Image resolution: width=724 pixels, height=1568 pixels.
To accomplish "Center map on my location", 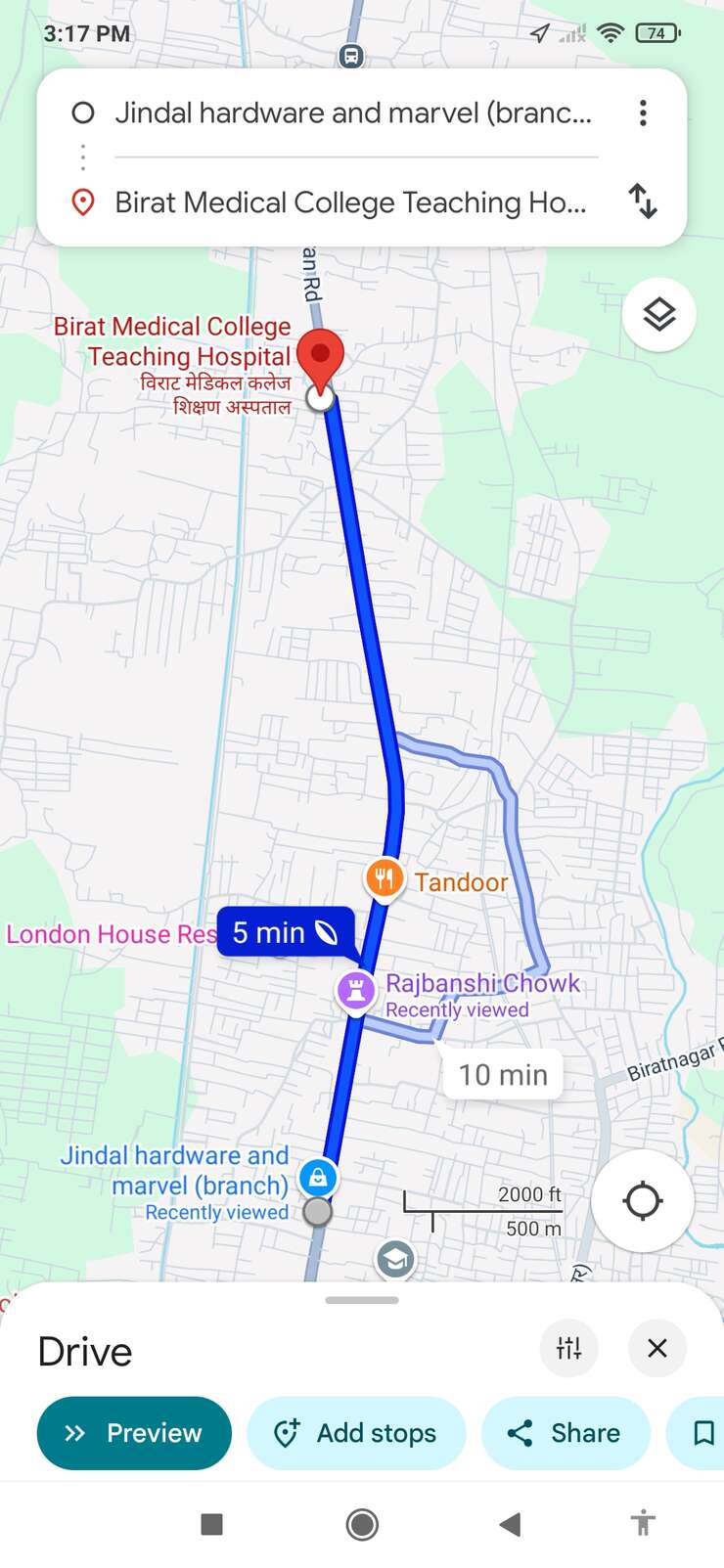I will (x=643, y=1200).
